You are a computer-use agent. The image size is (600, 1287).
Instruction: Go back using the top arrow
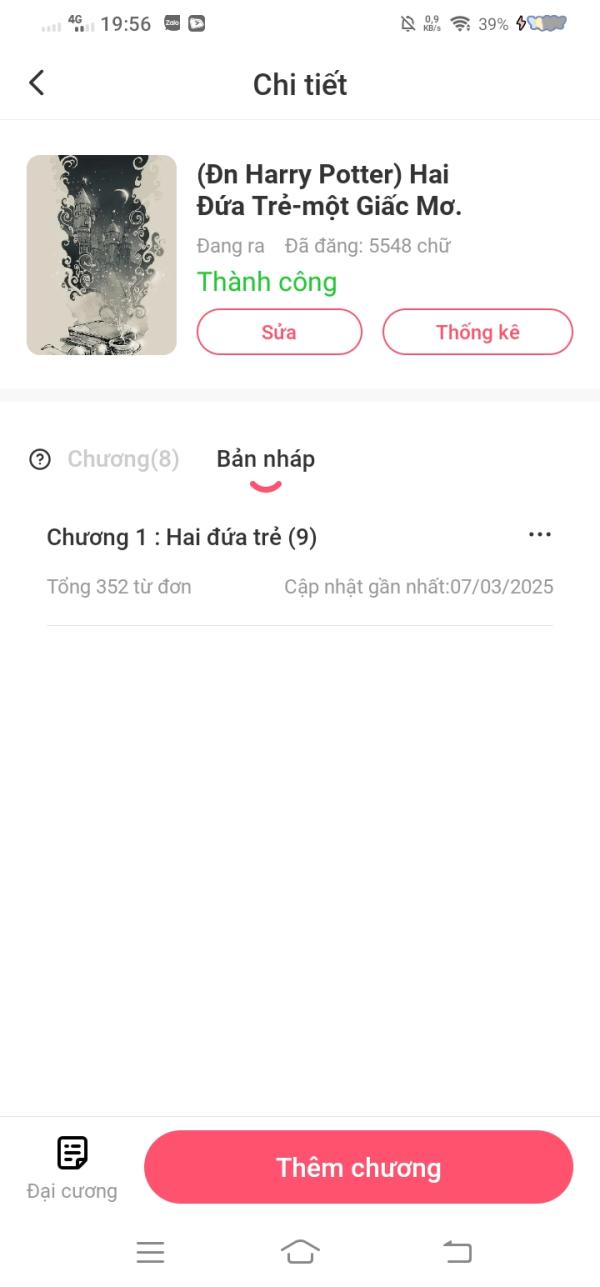(37, 83)
